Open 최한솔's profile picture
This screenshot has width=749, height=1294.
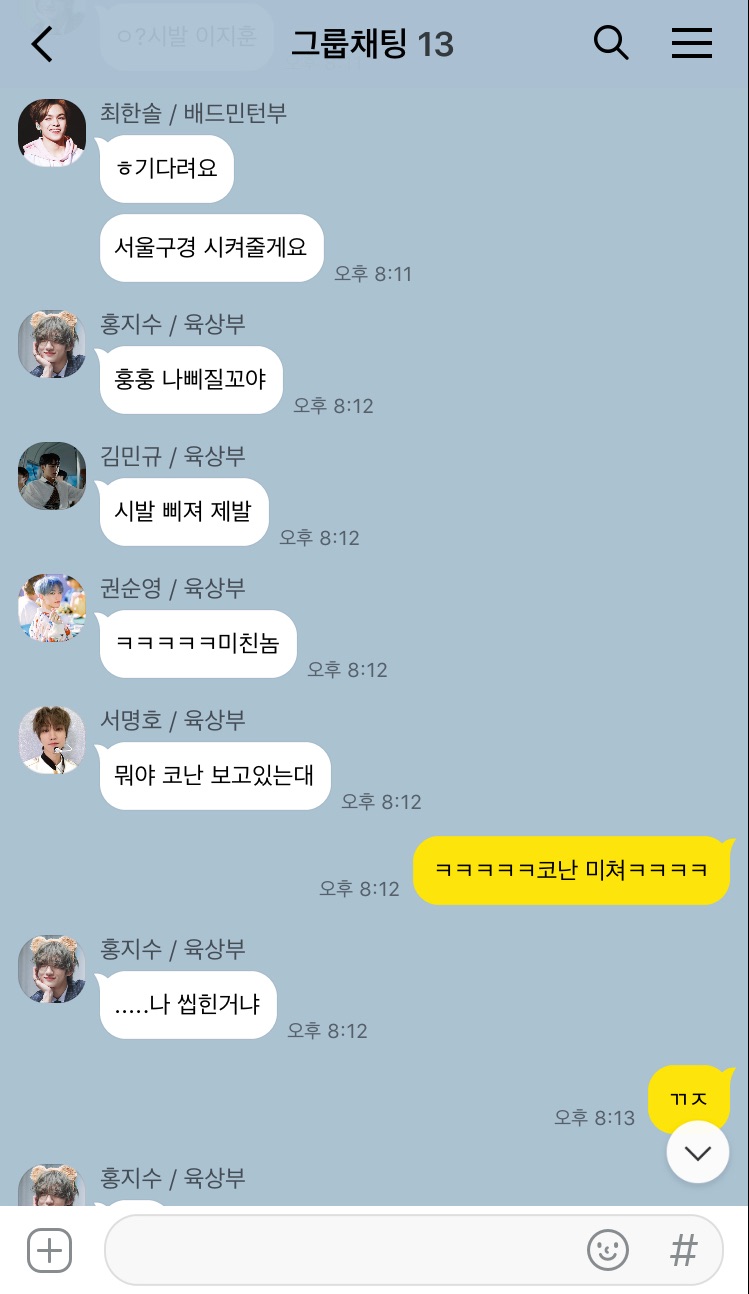tap(52, 133)
